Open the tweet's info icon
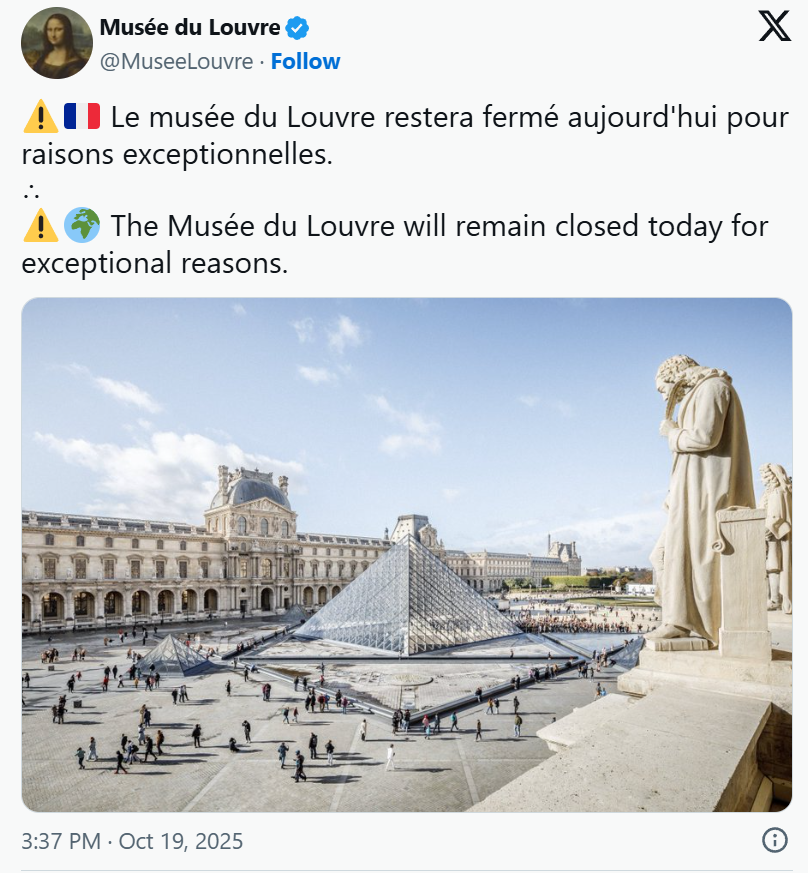The image size is (808, 873). (774, 840)
